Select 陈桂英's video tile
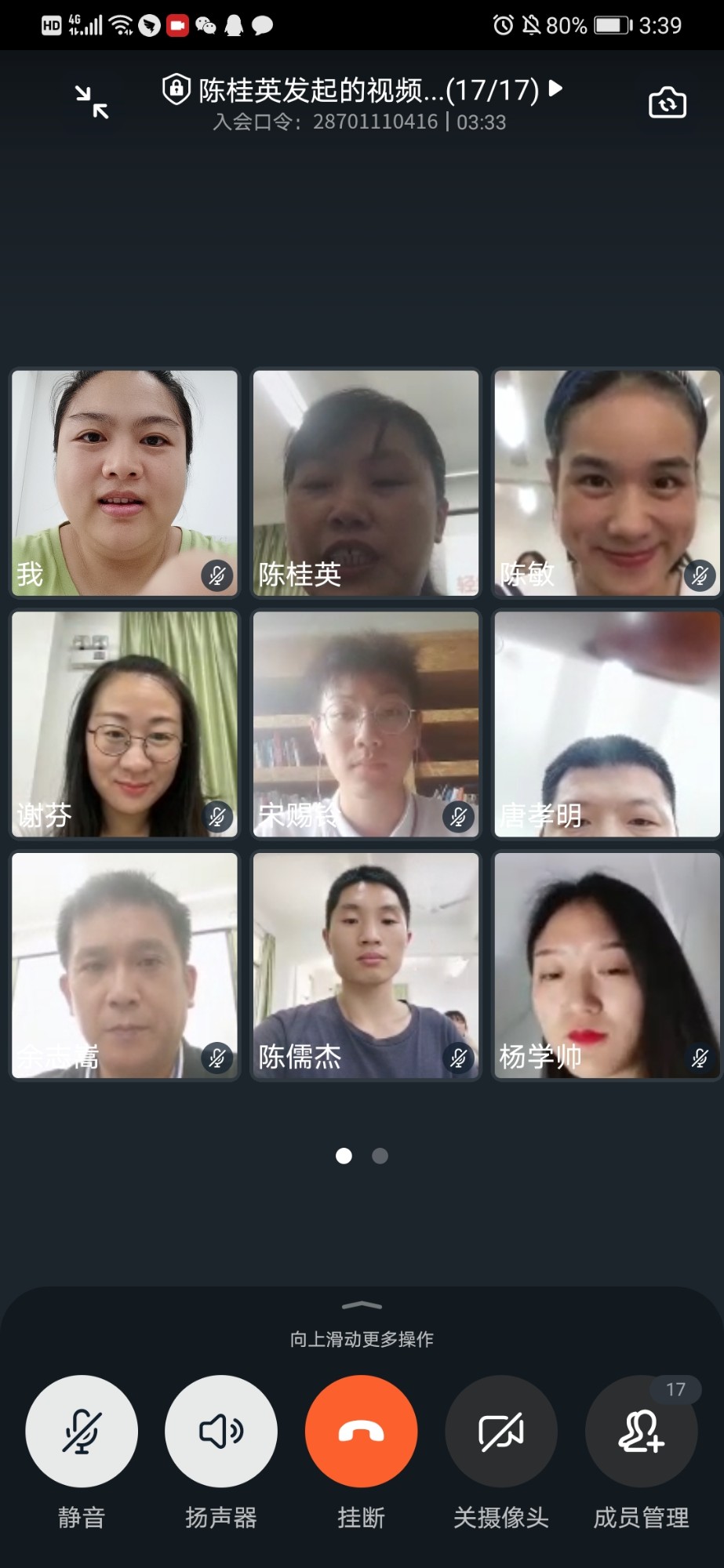This screenshot has height=1568, width=724. pyautogui.click(x=366, y=483)
